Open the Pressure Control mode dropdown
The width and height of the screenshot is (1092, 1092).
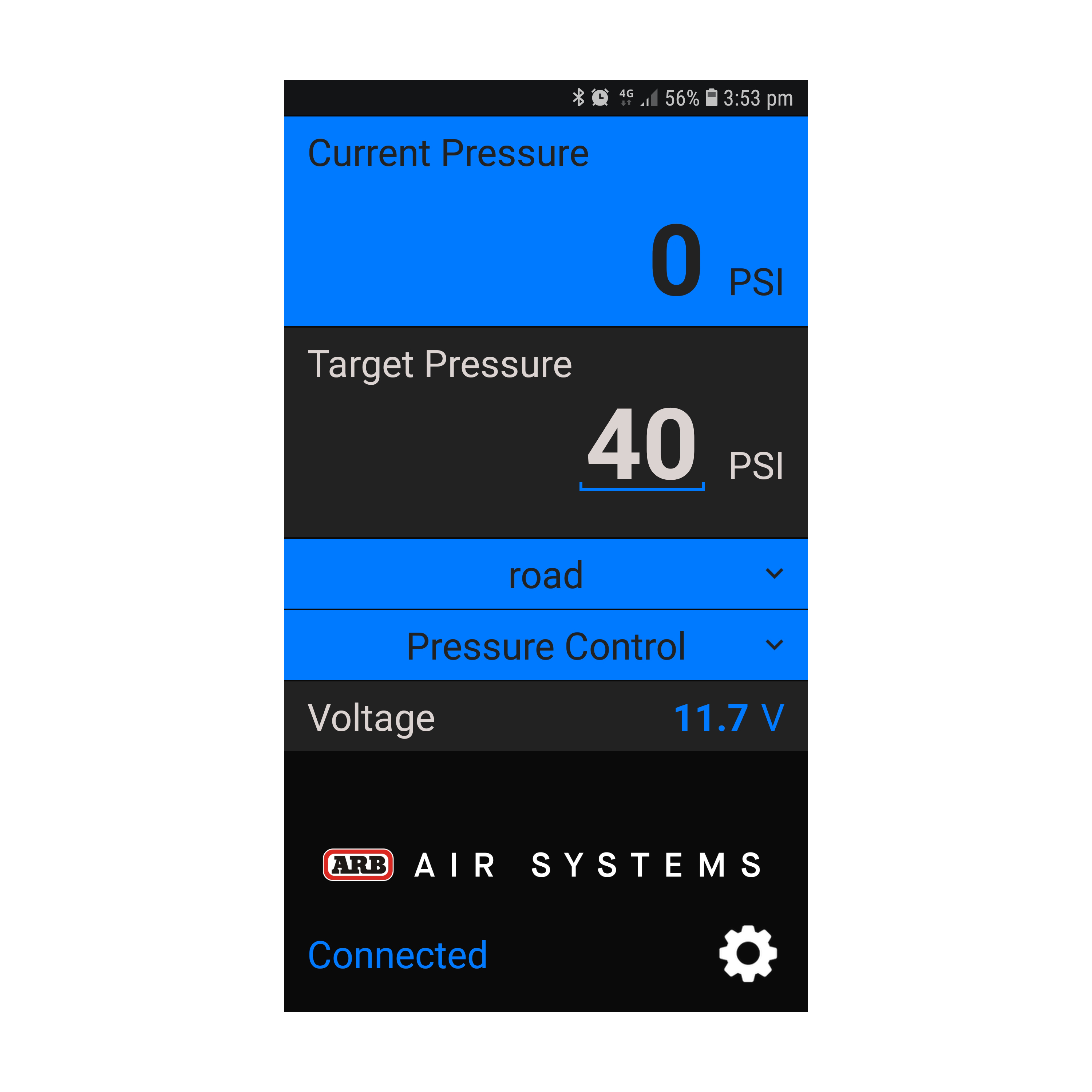tap(546, 645)
